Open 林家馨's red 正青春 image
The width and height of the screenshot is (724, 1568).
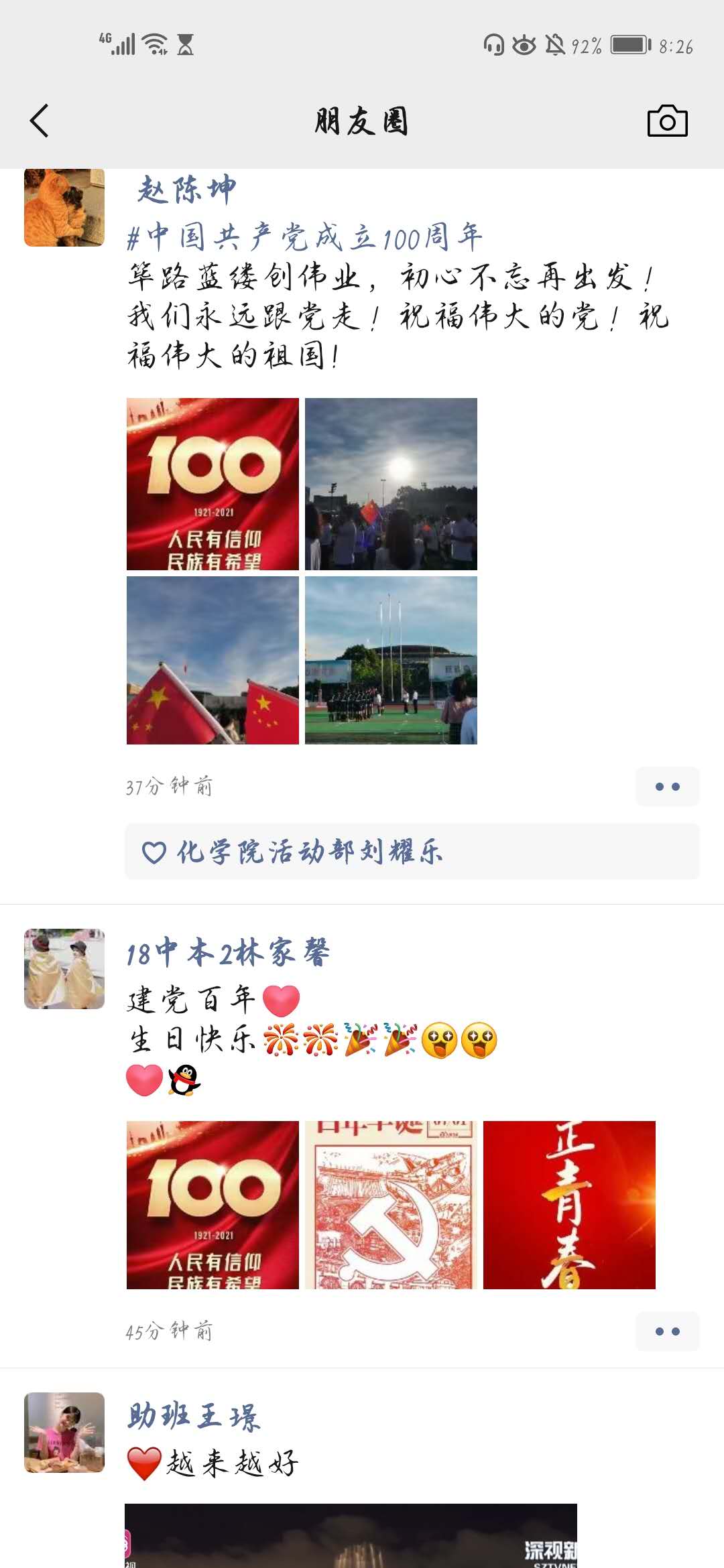pos(569,1205)
